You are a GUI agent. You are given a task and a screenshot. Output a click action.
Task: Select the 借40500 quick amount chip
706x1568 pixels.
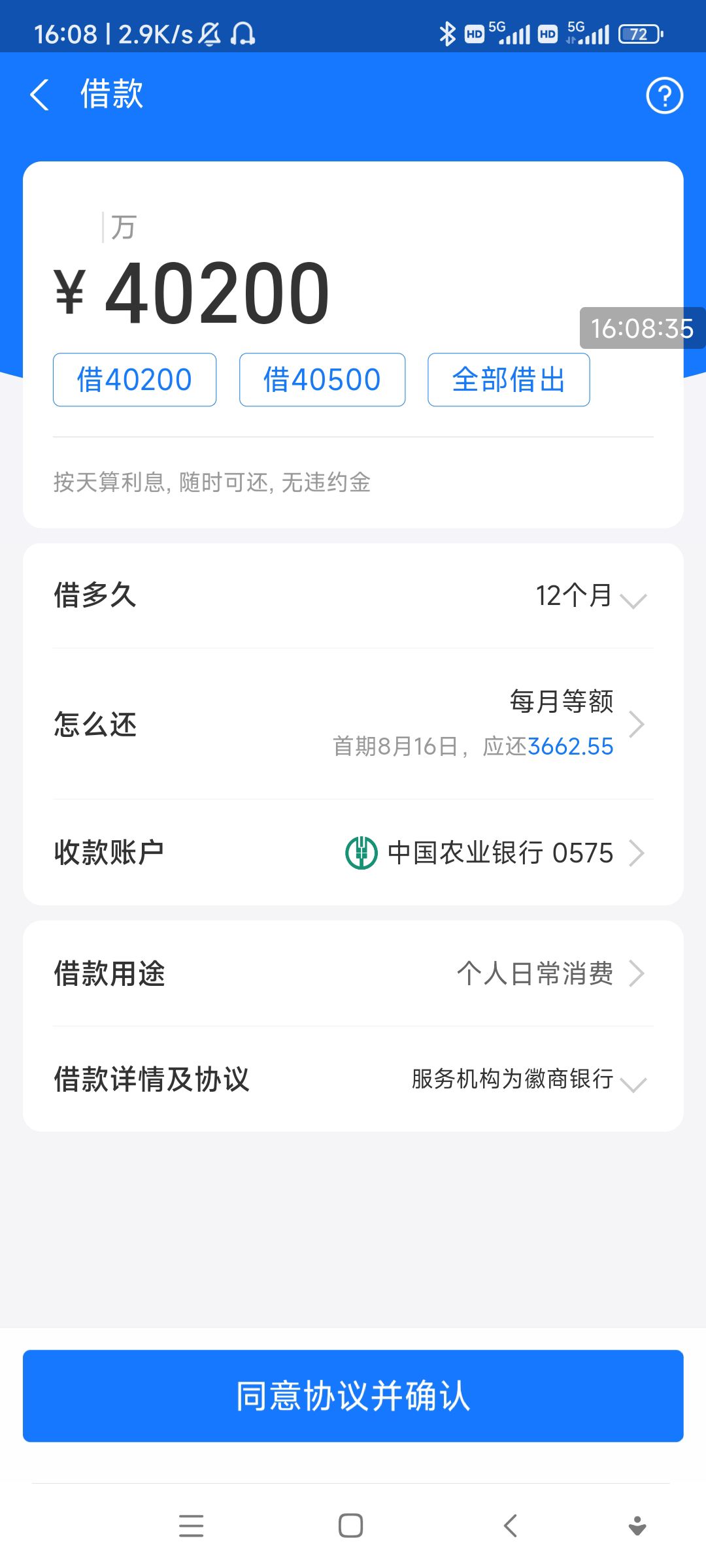click(x=322, y=380)
